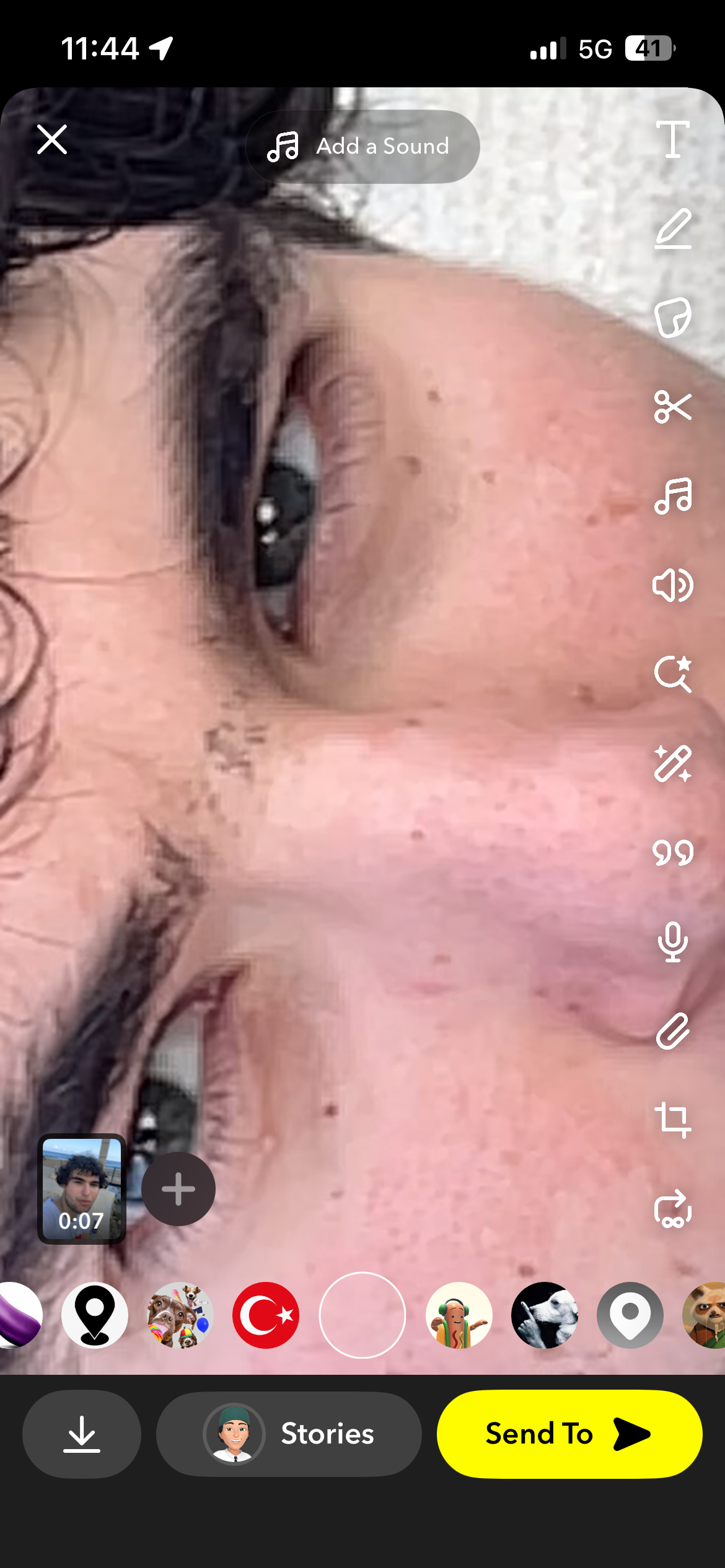Open the pencil drawing tool
The image size is (725, 1568).
click(673, 229)
